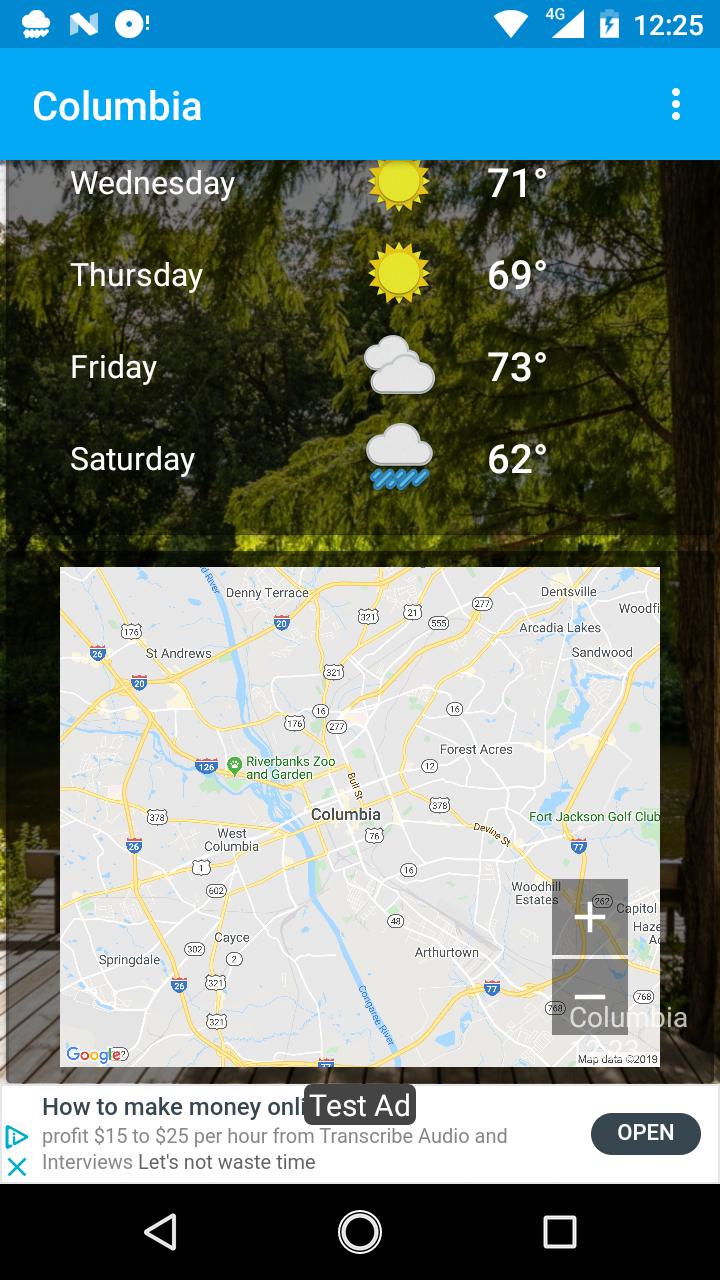Zoom out using the map minus button
Image resolution: width=720 pixels, height=1280 pixels.
(x=590, y=996)
